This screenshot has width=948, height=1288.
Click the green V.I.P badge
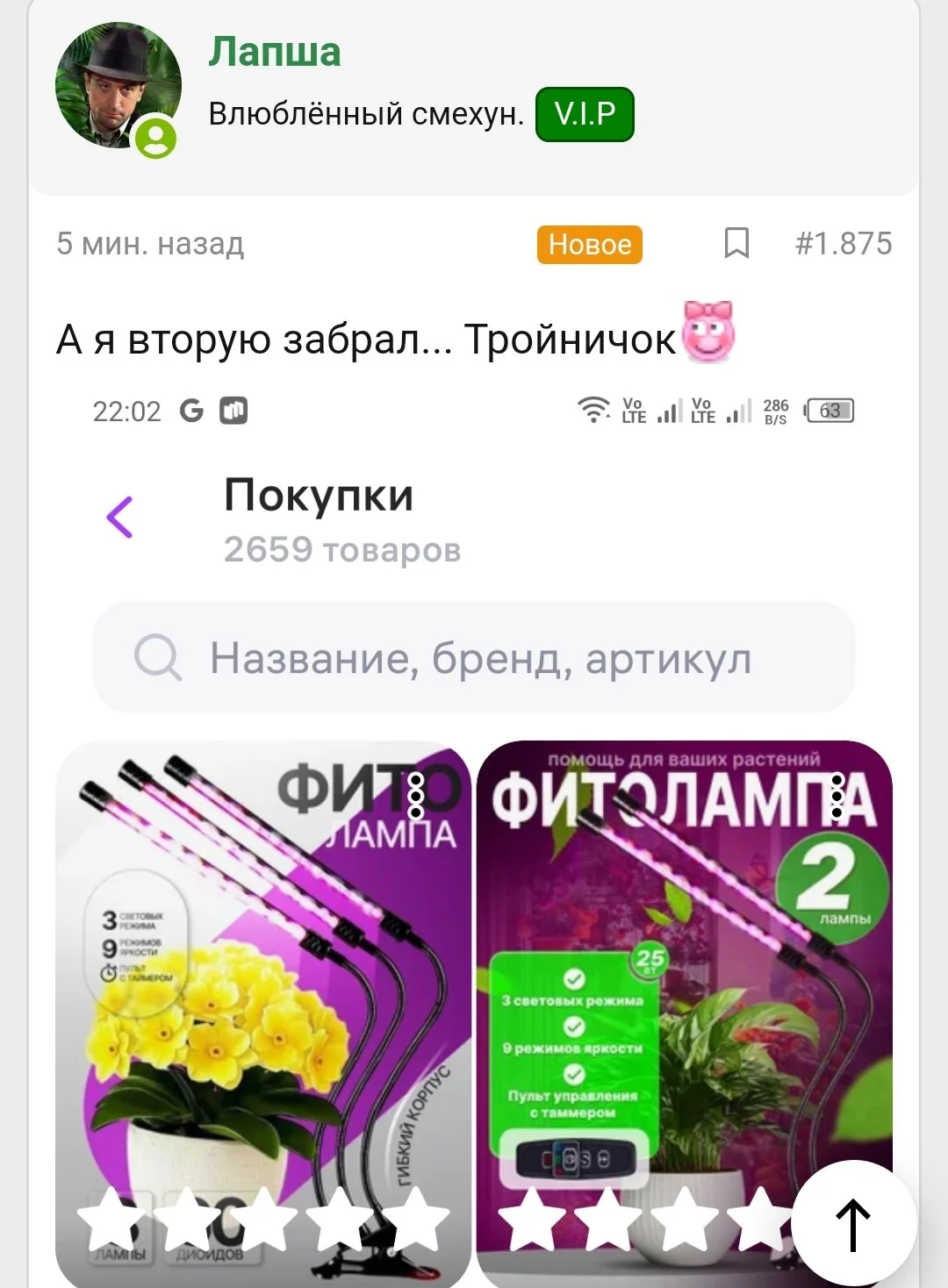[586, 114]
